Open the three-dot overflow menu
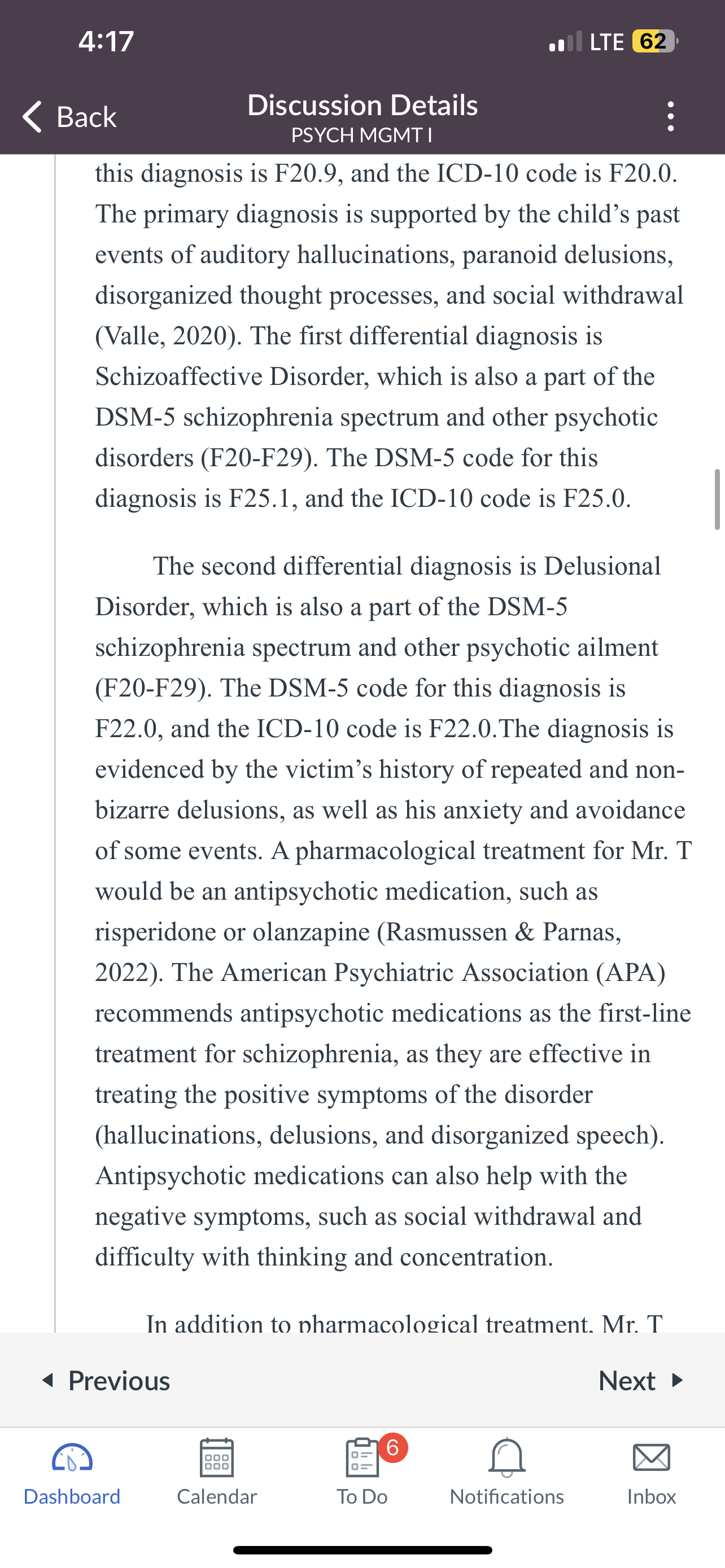 [670, 116]
